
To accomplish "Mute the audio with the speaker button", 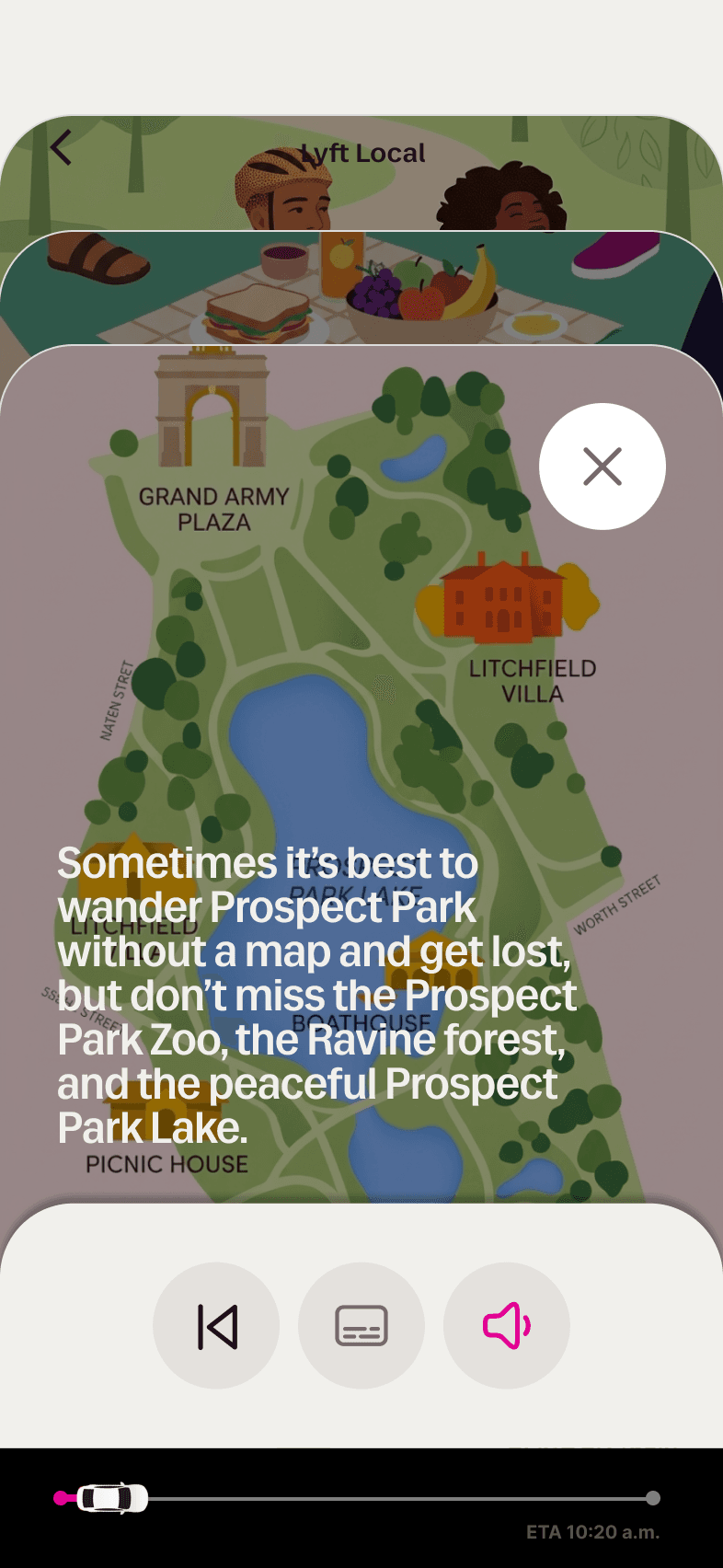I will (507, 1326).
